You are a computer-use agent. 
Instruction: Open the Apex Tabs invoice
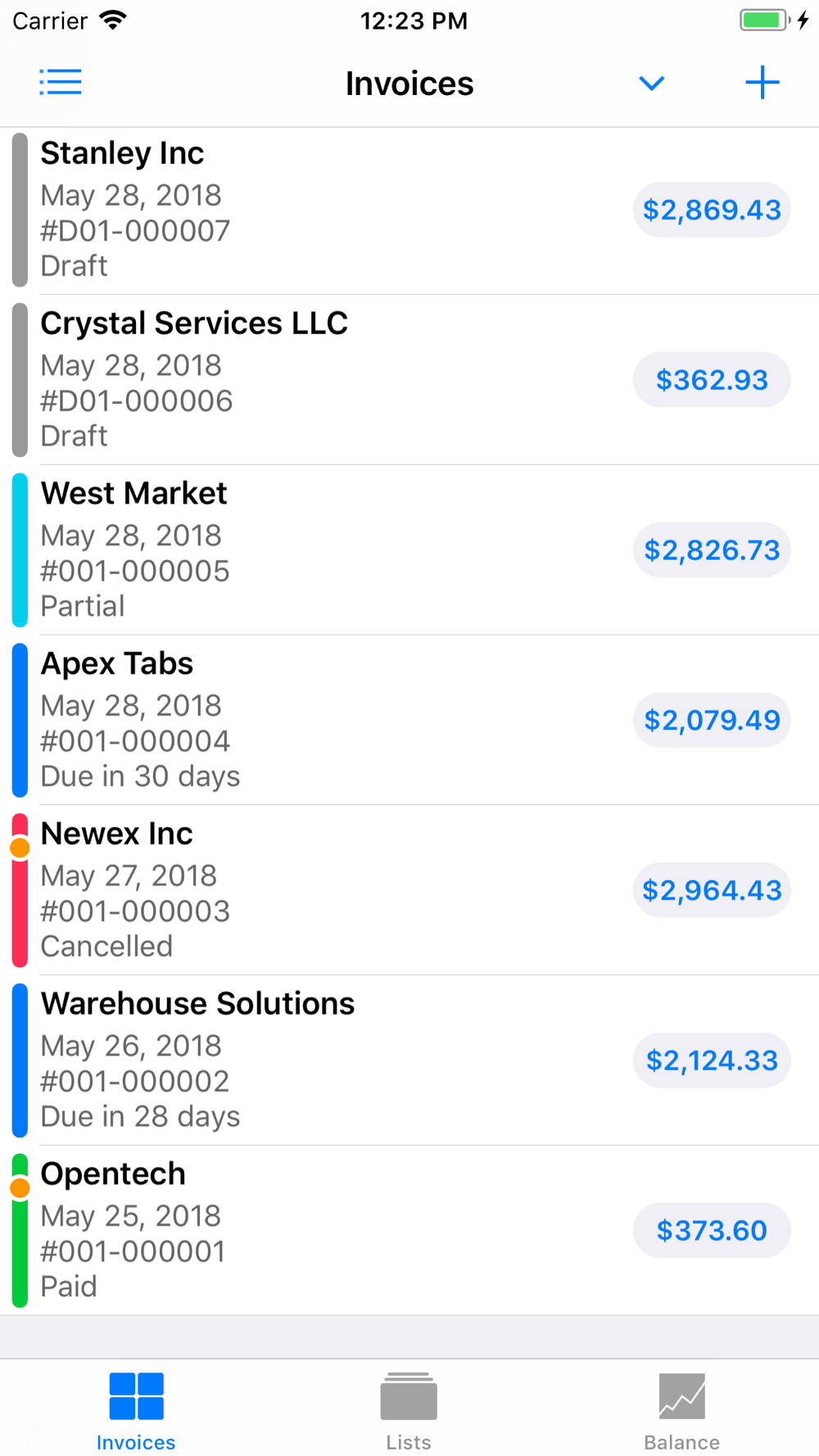click(409, 720)
